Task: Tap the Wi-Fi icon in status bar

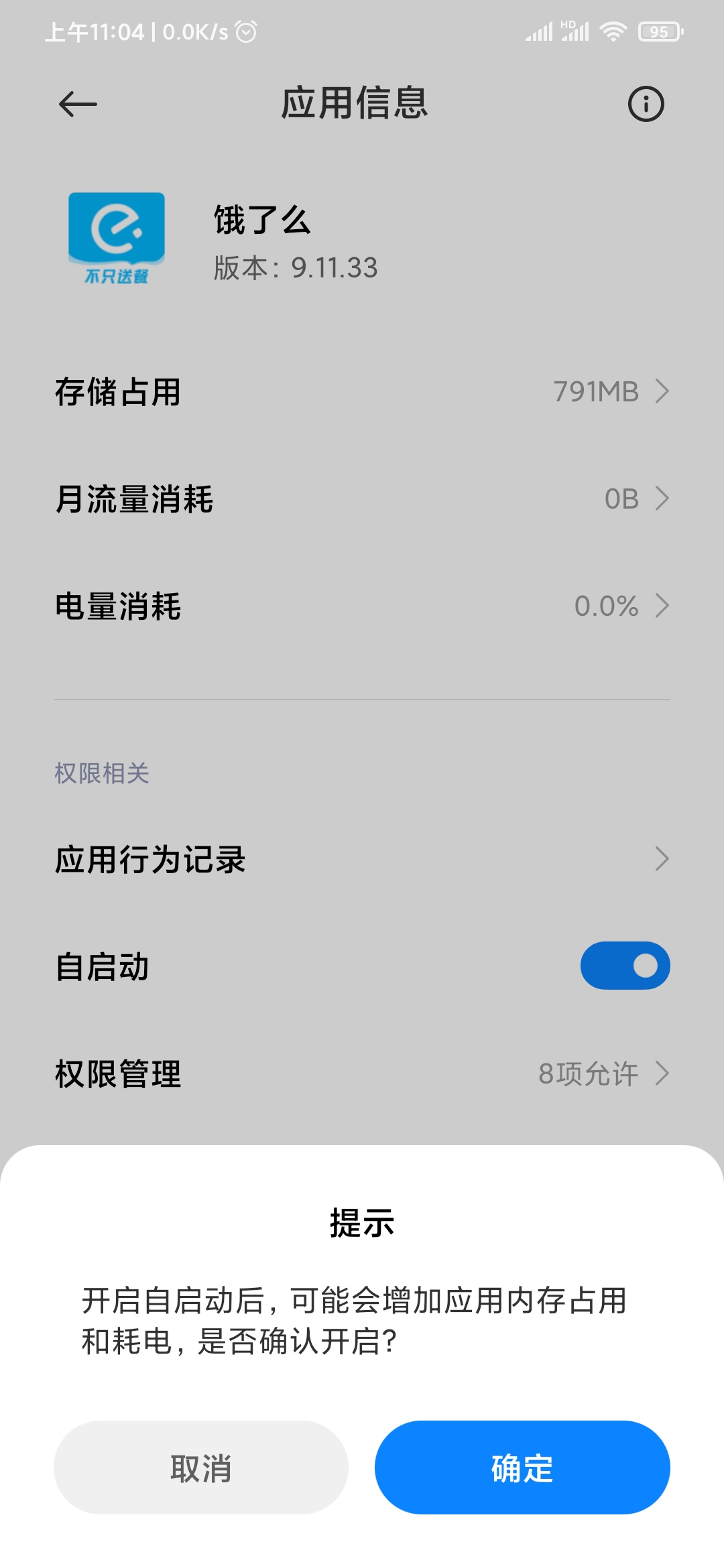Action: (x=614, y=30)
